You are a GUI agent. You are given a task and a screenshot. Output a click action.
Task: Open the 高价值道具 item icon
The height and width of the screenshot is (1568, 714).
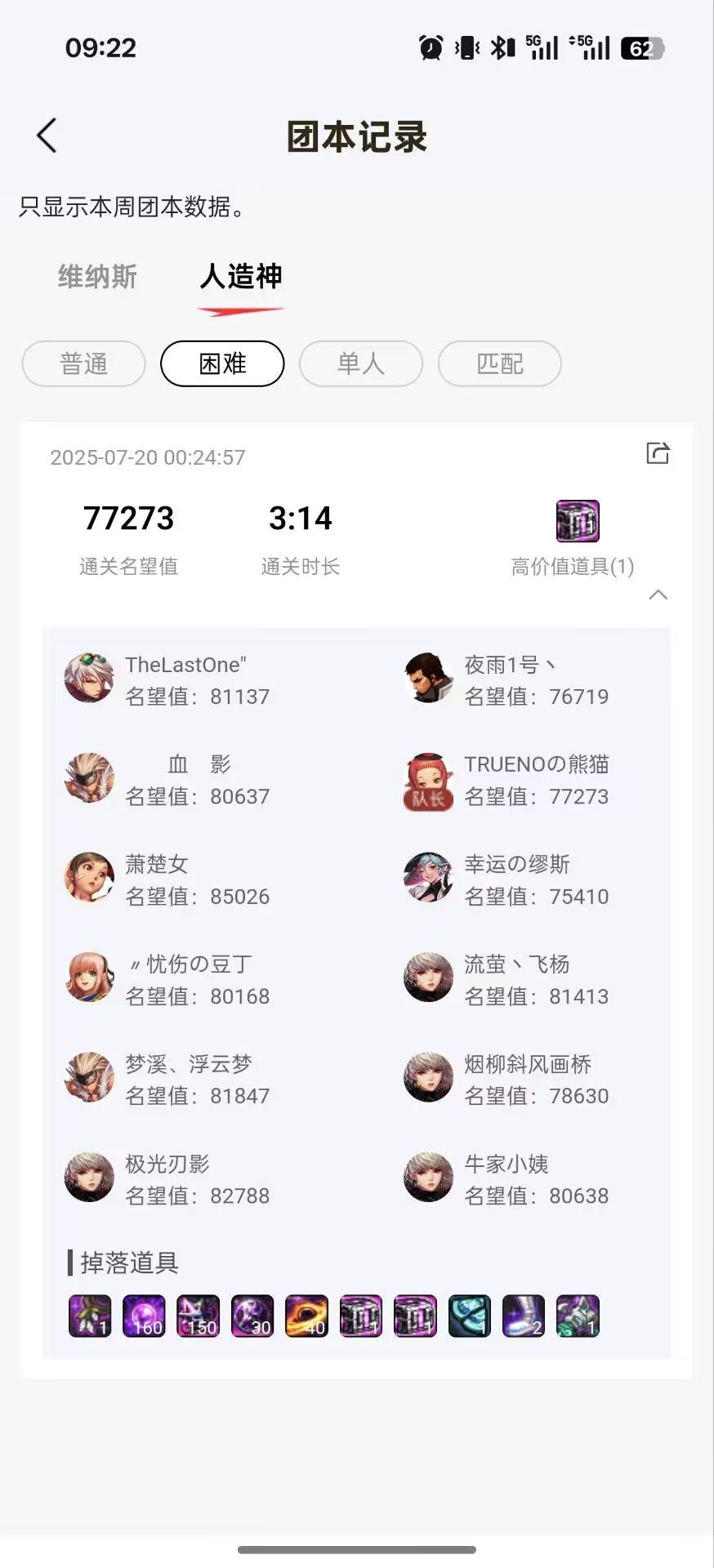pos(578,521)
